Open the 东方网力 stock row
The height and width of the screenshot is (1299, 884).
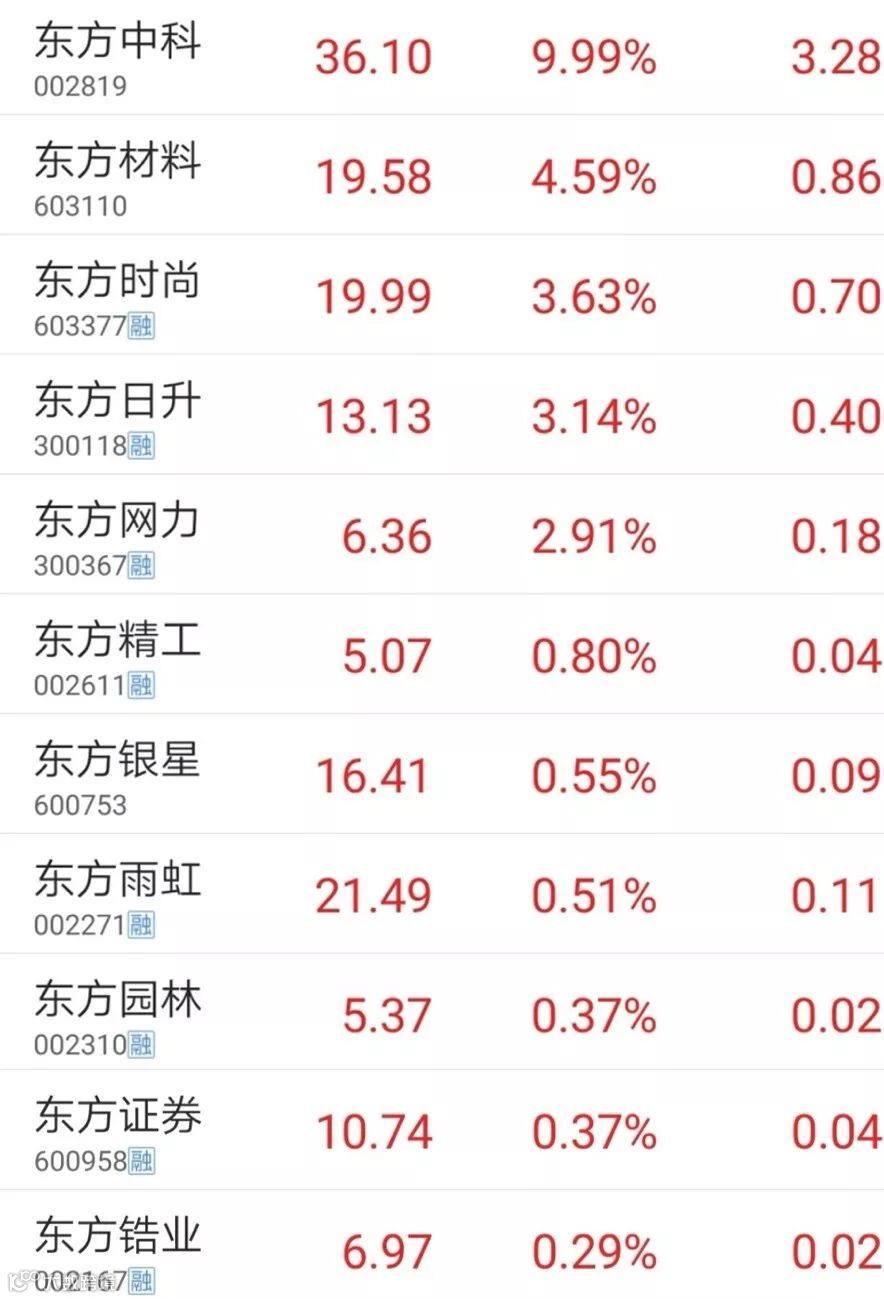coord(442,534)
